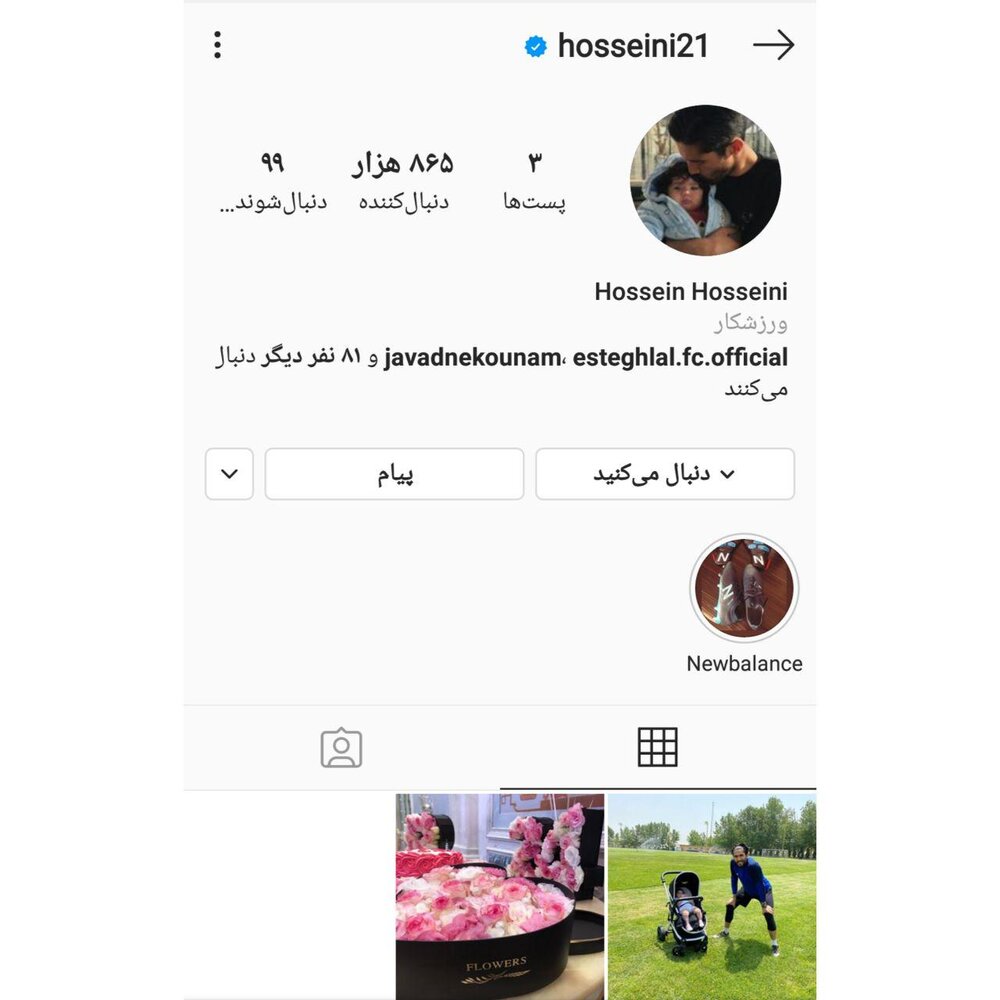Open the three-dot overflow menu
The height and width of the screenshot is (1000, 1000).
(217, 45)
